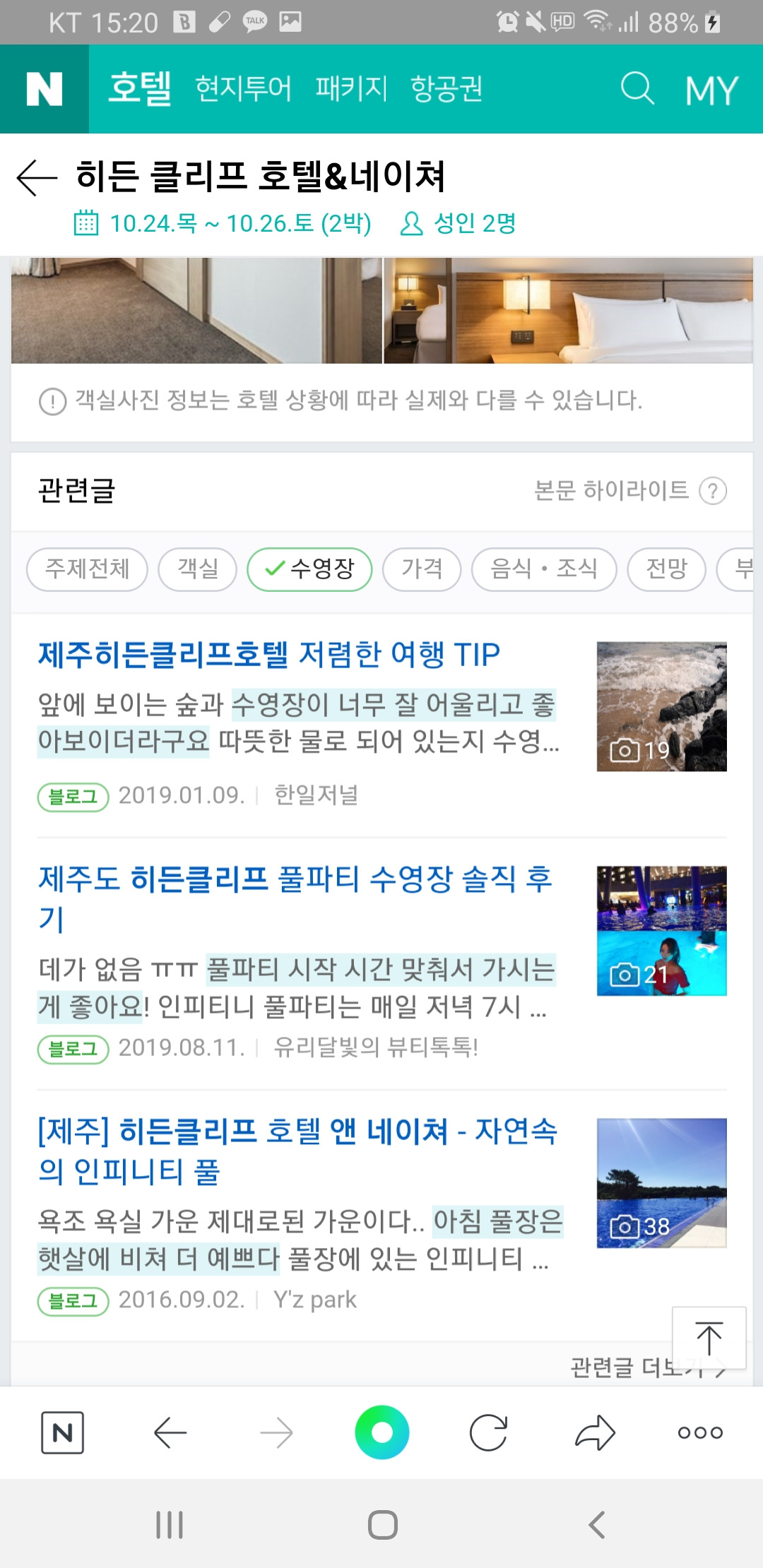
Task: Open the 성인 2명 guest selector
Action: (x=459, y=224)
